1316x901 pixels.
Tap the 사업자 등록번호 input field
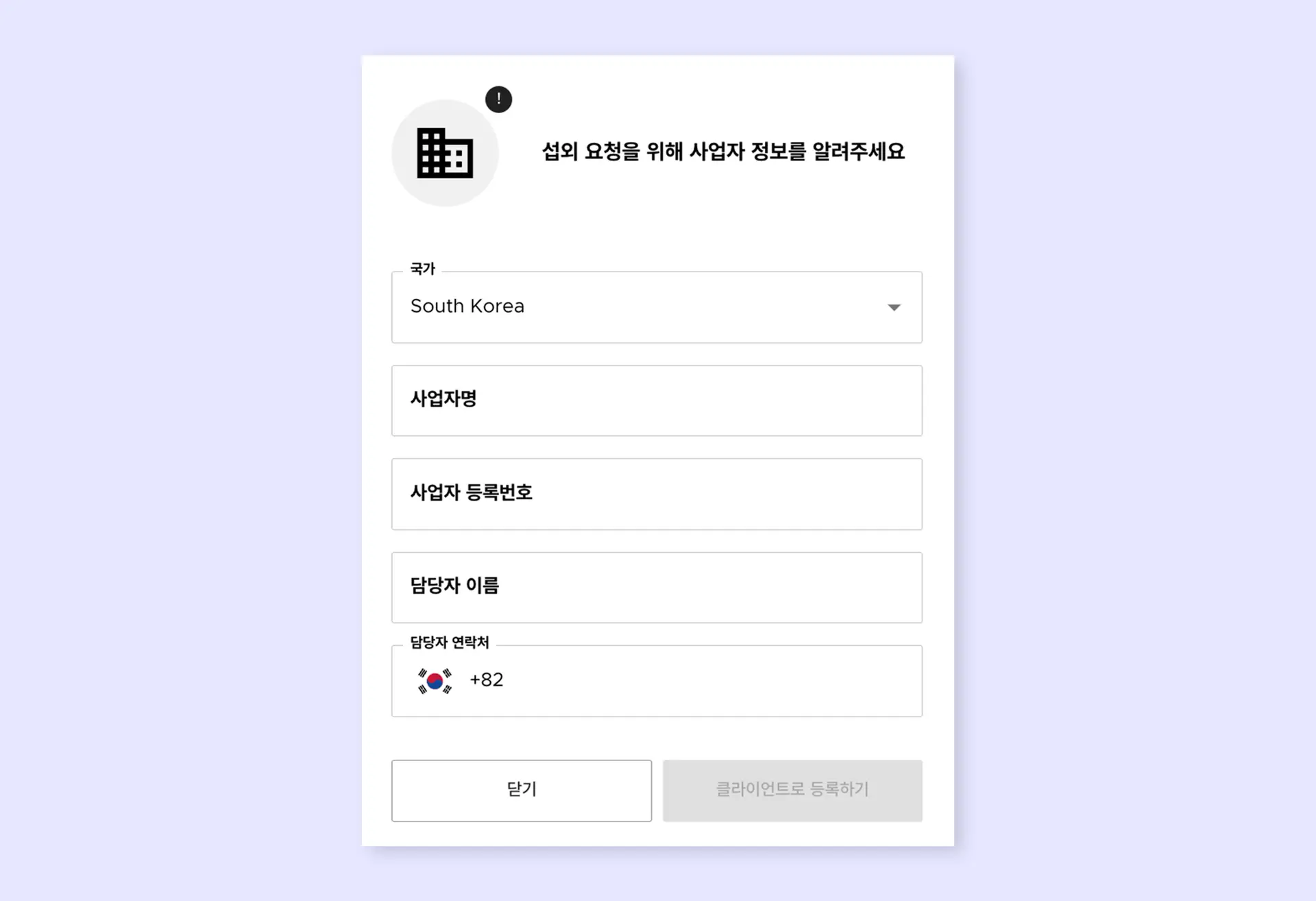coord(656,494)
